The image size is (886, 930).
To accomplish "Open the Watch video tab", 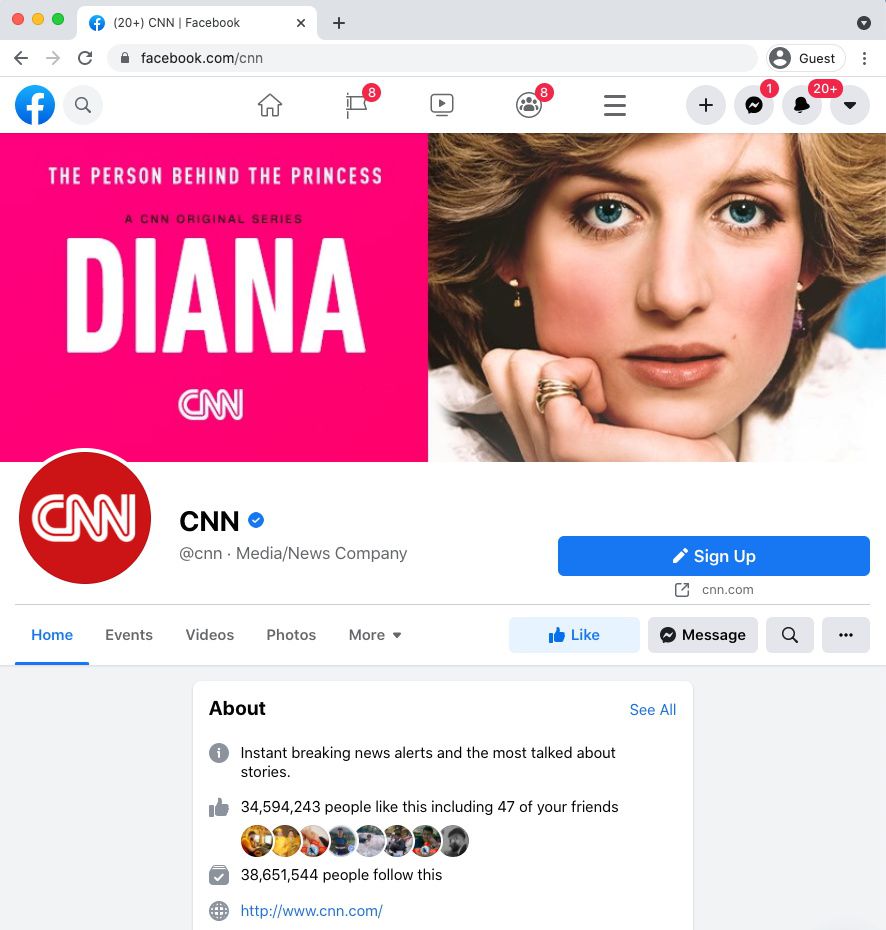I will coord(442,105).
